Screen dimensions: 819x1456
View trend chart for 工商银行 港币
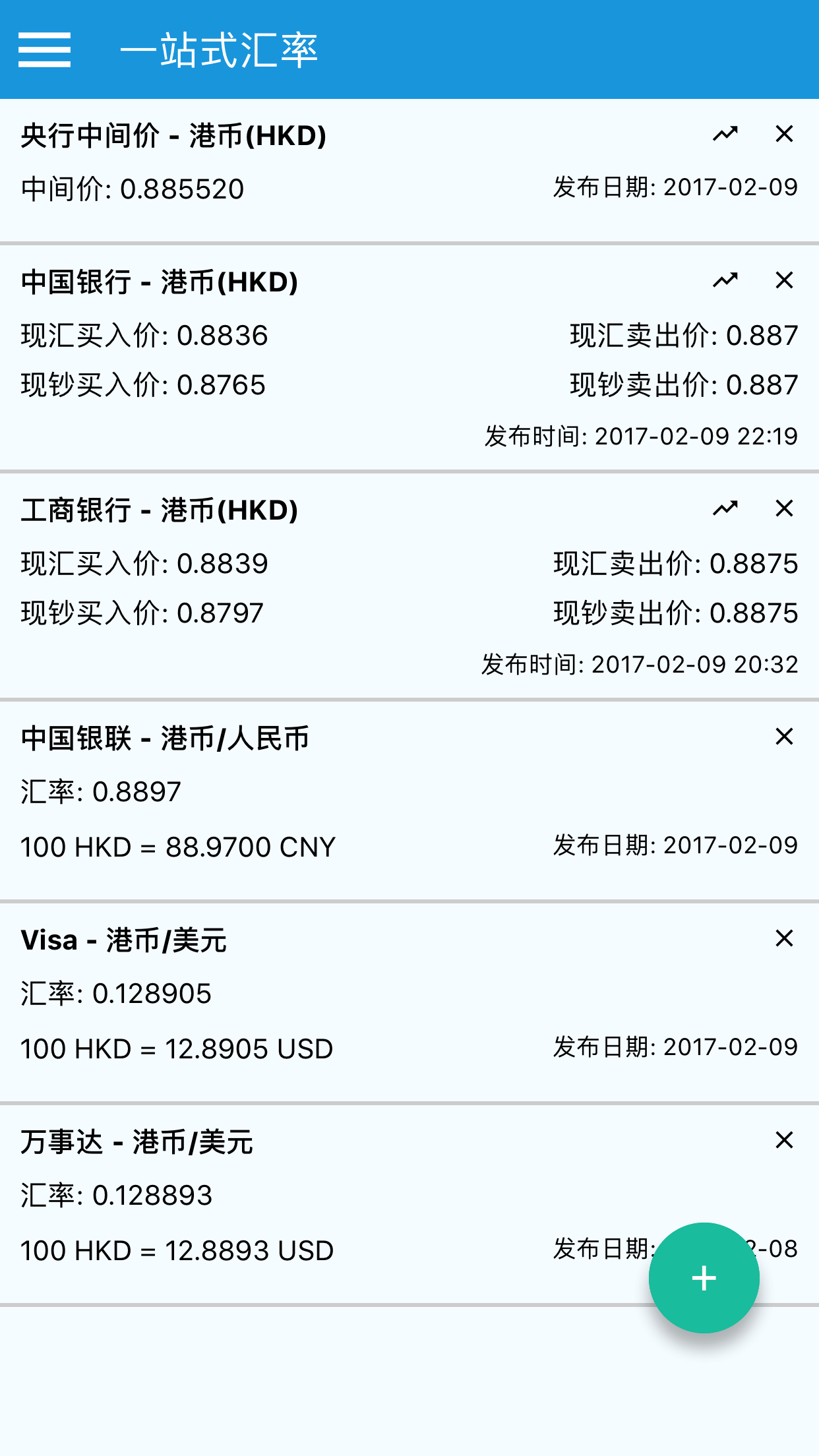coord(725,509)
